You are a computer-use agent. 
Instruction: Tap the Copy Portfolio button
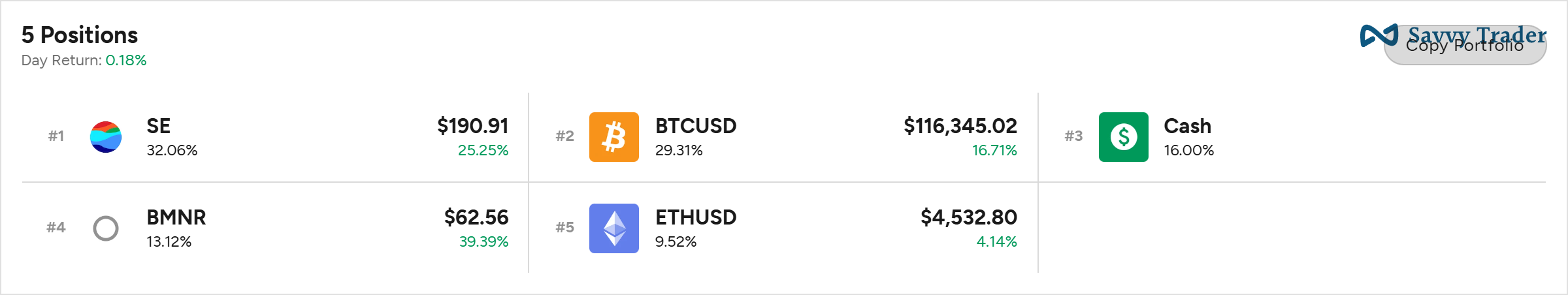point(1465,46)
